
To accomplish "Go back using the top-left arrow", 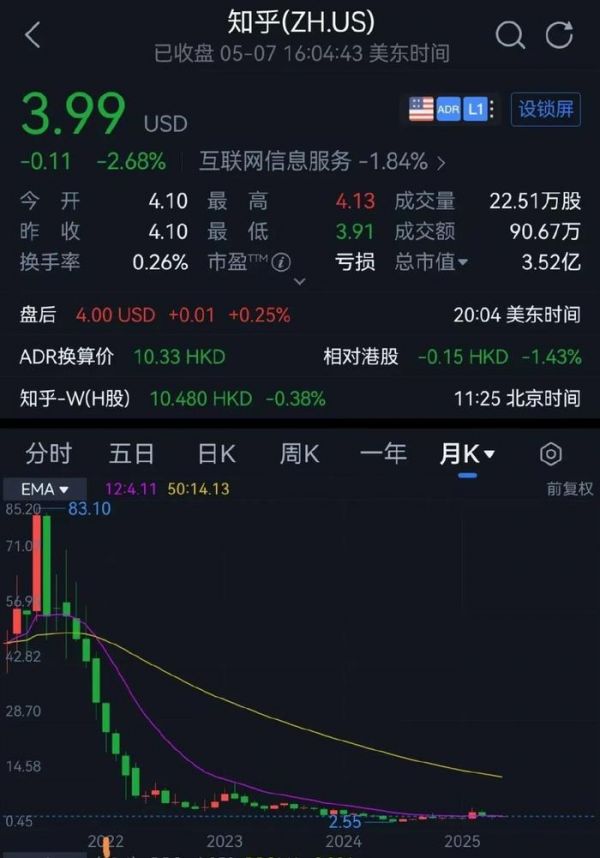I will (x=32, y=36).
